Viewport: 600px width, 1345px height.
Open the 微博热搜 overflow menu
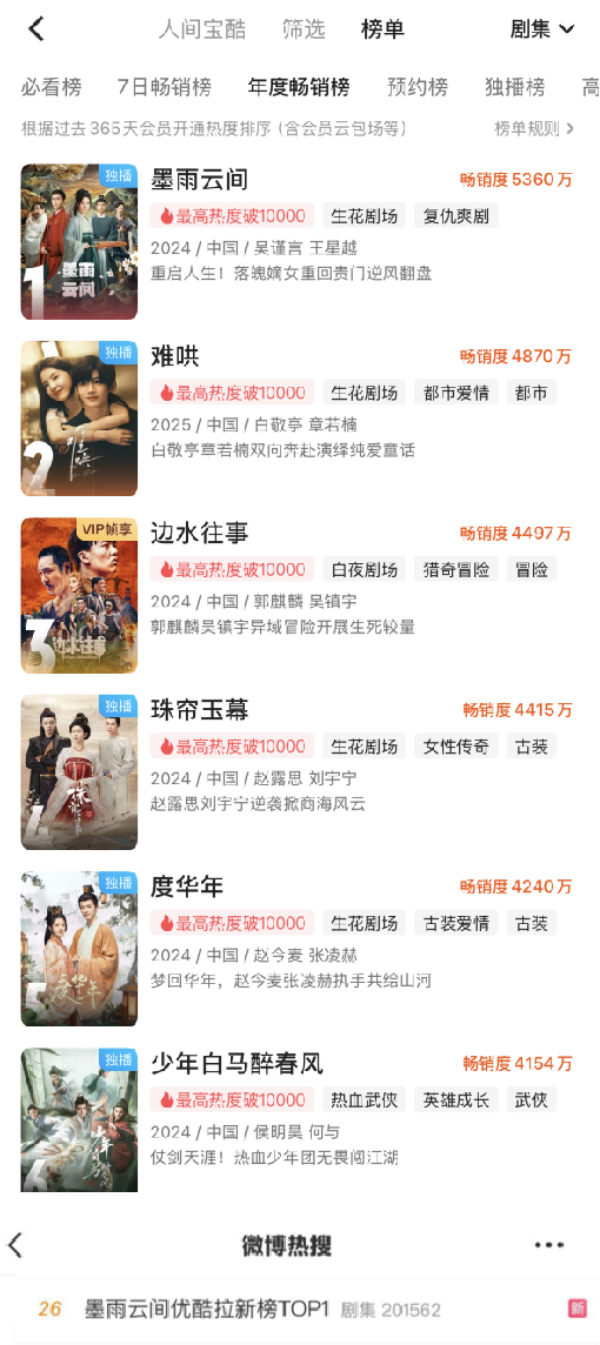pos(549,1245)
